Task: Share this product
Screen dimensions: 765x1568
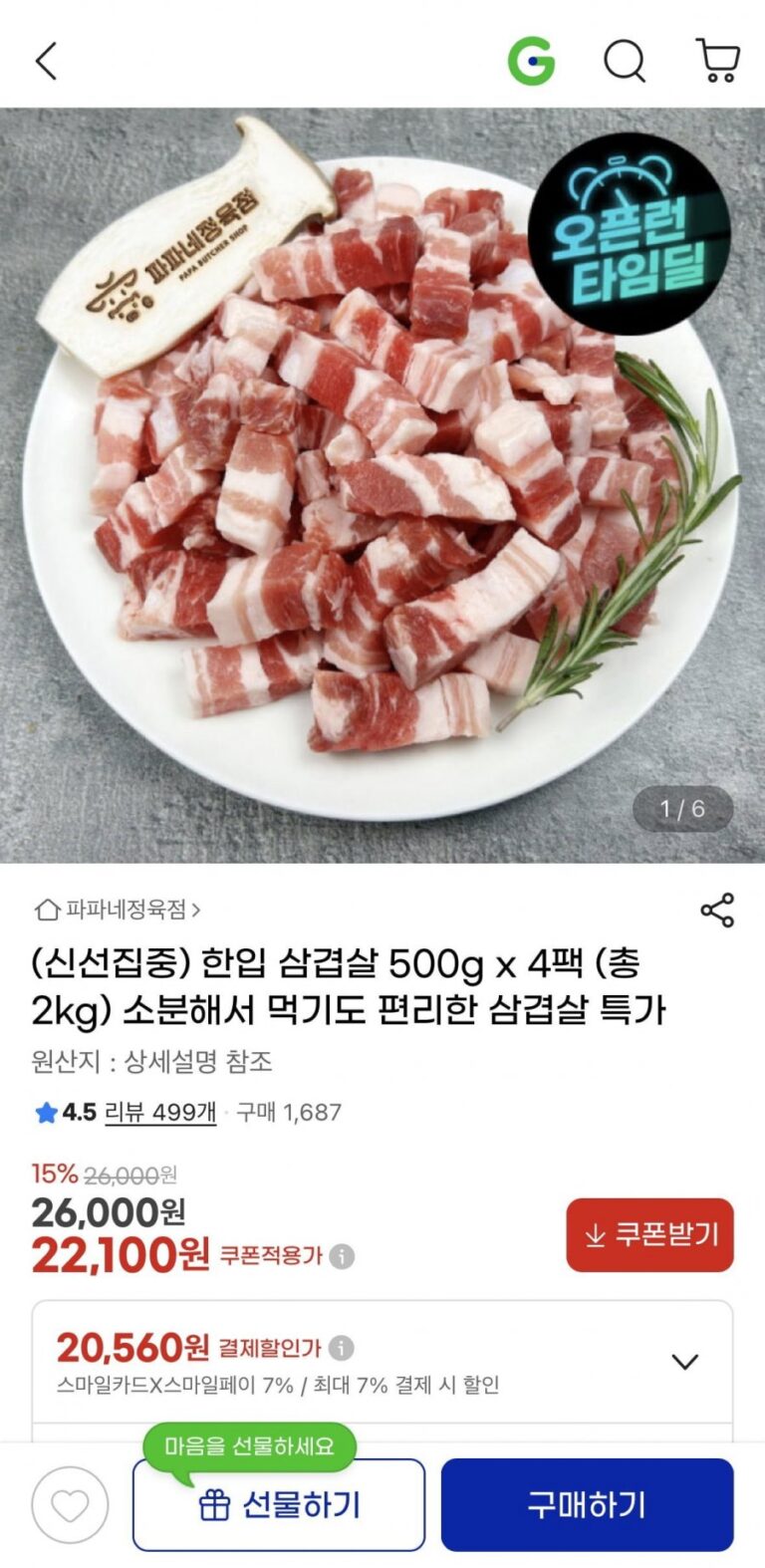Action: (x=717, y=910)
